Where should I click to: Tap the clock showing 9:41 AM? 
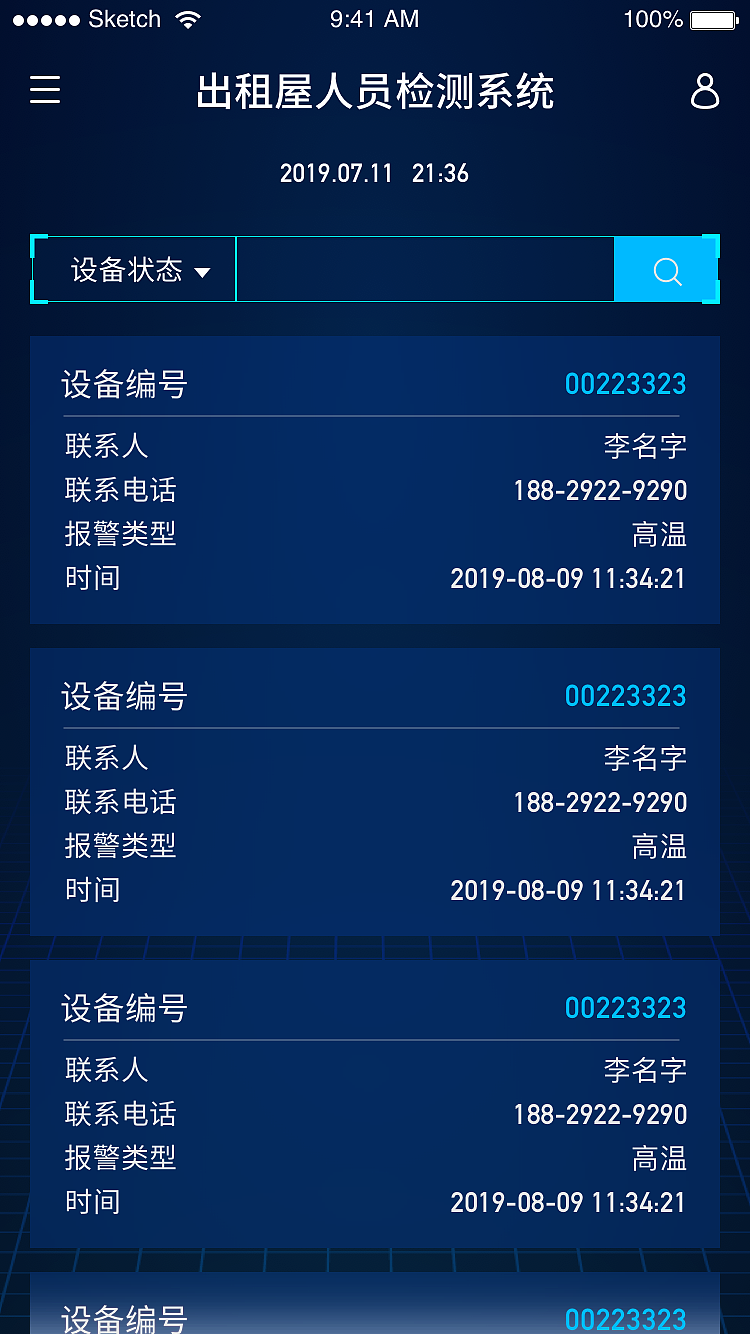pyautogui.click(x=375, y=17)
